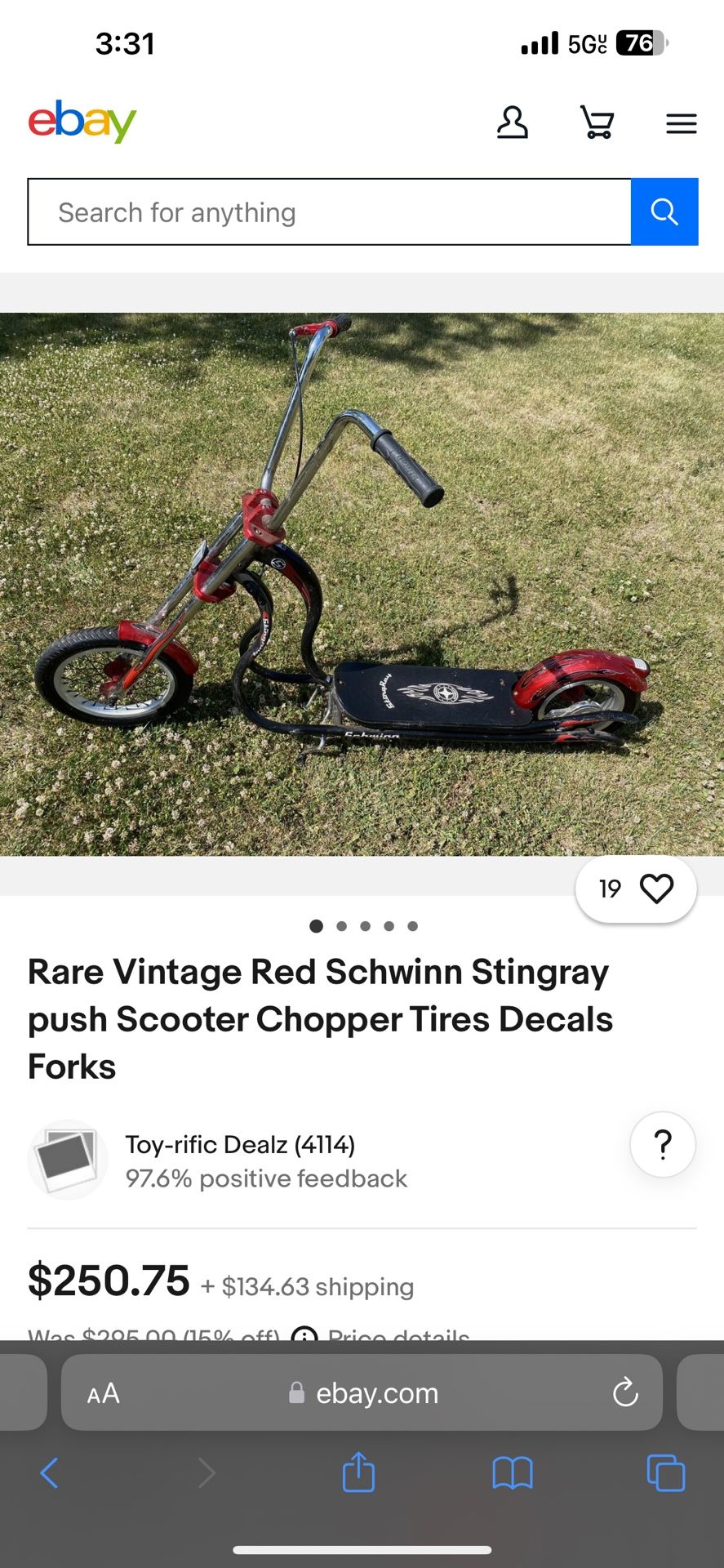The height and width of the screenshot is (1568, 724).
Task: Tap the blue search magnifier button
Action: pyautogui.click(x=664, y=212)
